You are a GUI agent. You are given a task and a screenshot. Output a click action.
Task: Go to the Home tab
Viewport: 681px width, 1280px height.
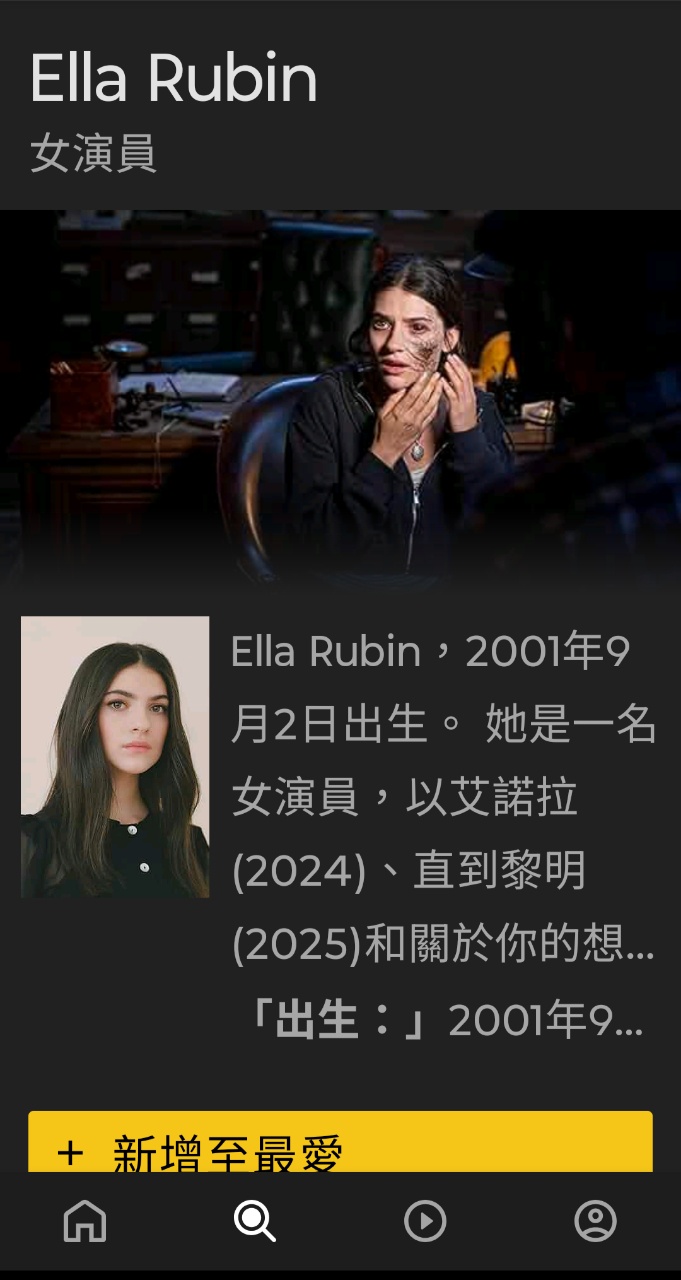tap(85, 1221)
